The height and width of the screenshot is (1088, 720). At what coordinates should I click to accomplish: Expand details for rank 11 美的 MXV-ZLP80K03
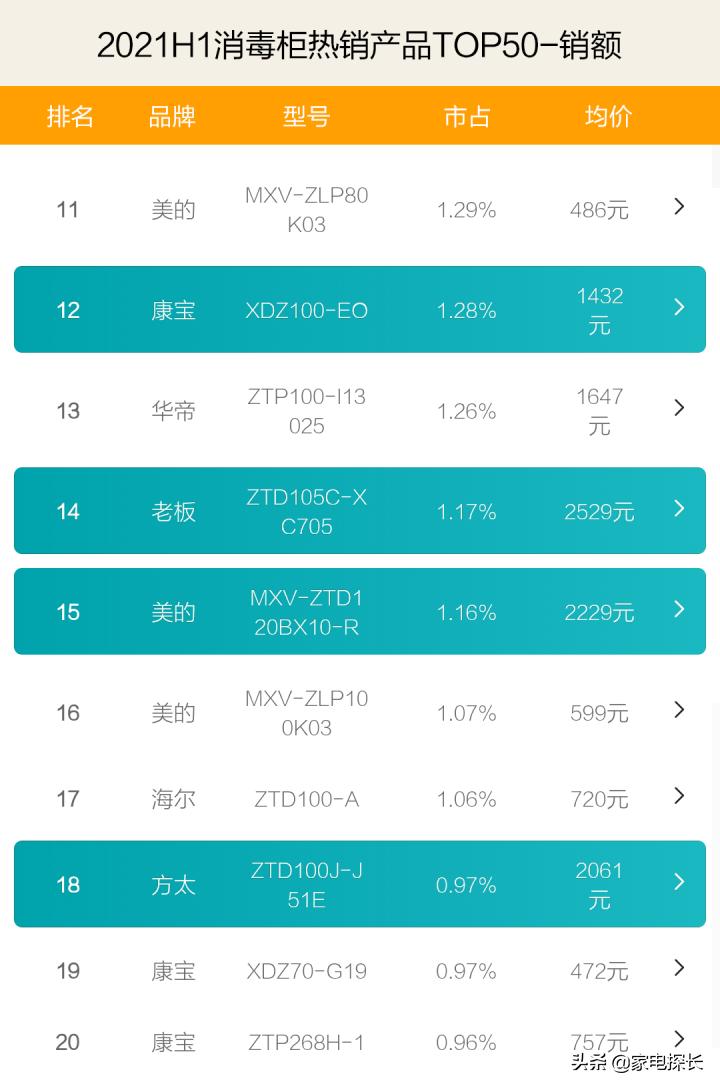pyautogui.click(x=679, y=207)
